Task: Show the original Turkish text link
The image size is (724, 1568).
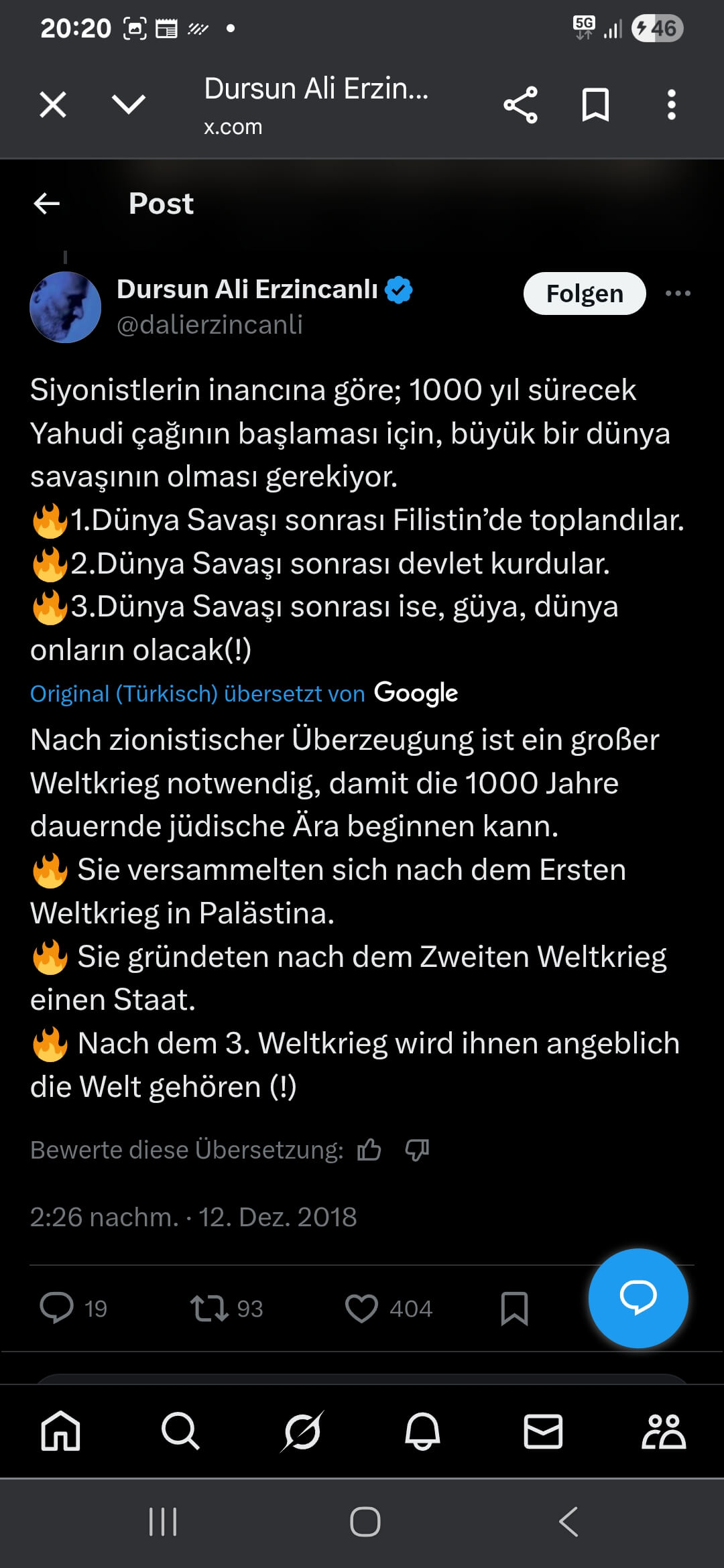Action: (x=197, y=694)
